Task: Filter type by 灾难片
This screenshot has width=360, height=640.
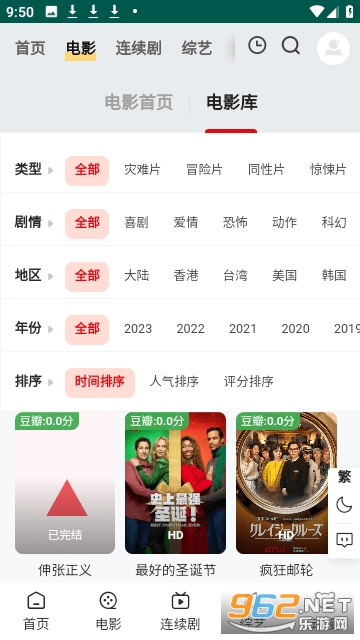Action: (x=142, y=169)
